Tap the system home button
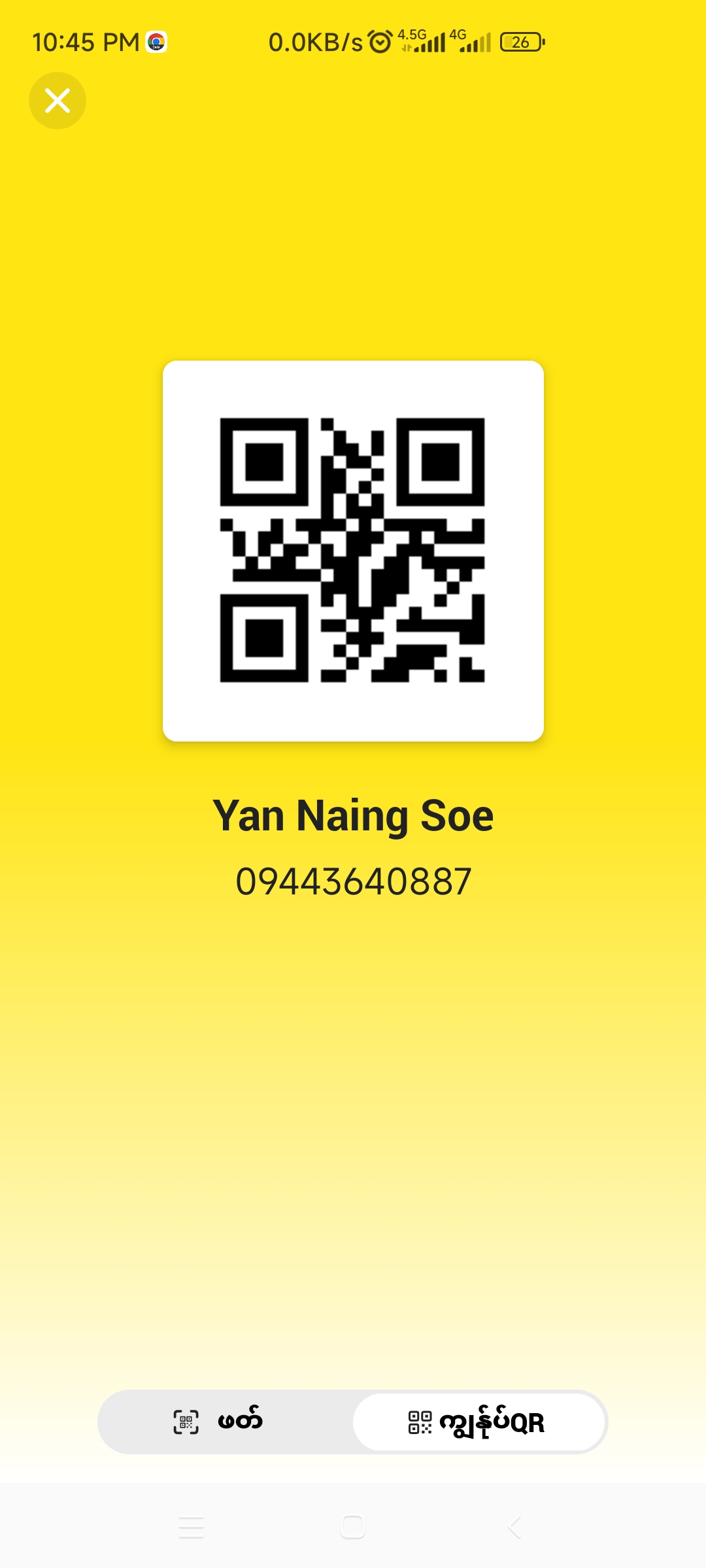Viewport: 706px width, 1568px height. [x=353, y=1527]
